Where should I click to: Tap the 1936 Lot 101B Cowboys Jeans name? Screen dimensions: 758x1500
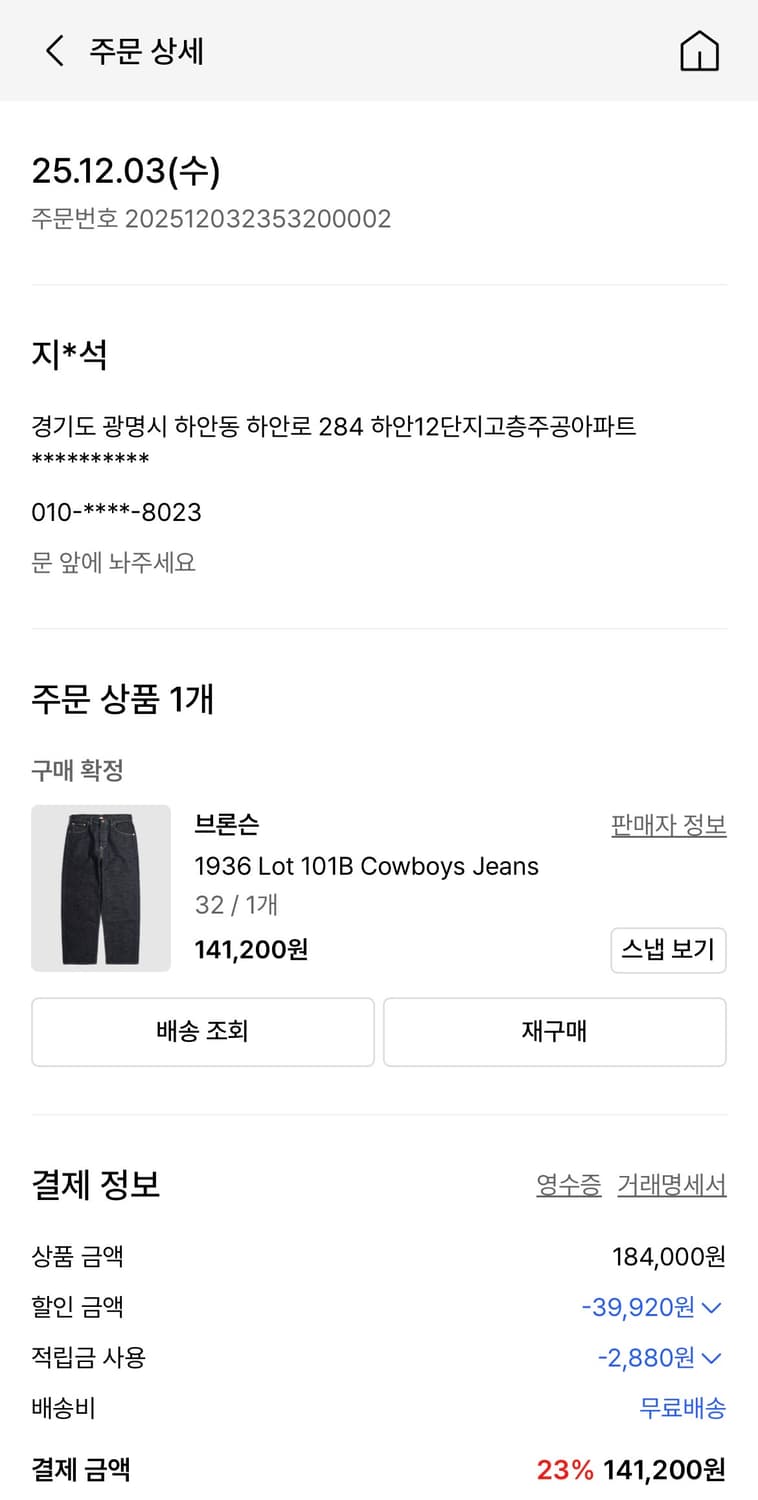point(366,866)
